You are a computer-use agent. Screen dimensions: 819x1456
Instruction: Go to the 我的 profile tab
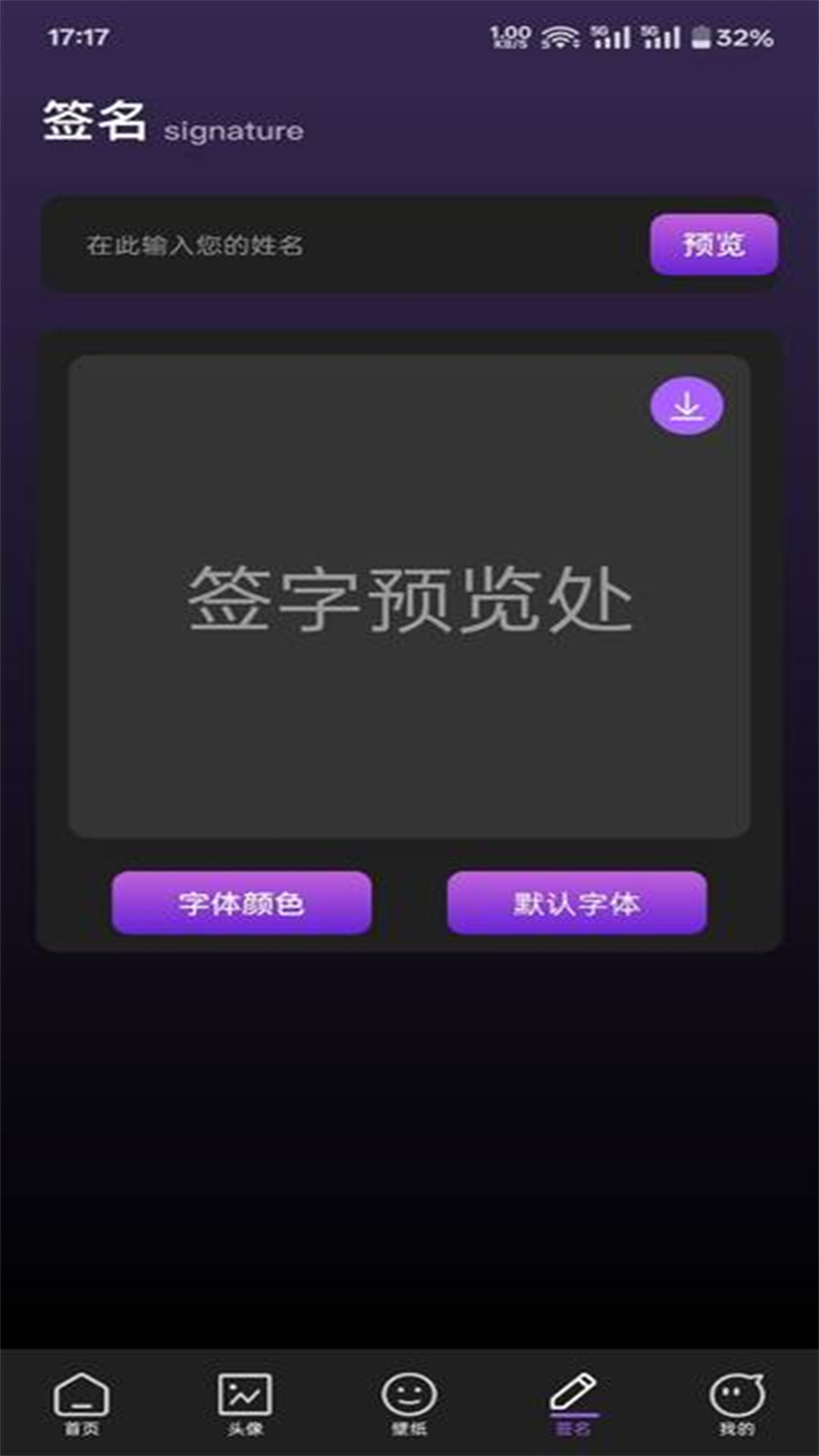[736, 1403]
